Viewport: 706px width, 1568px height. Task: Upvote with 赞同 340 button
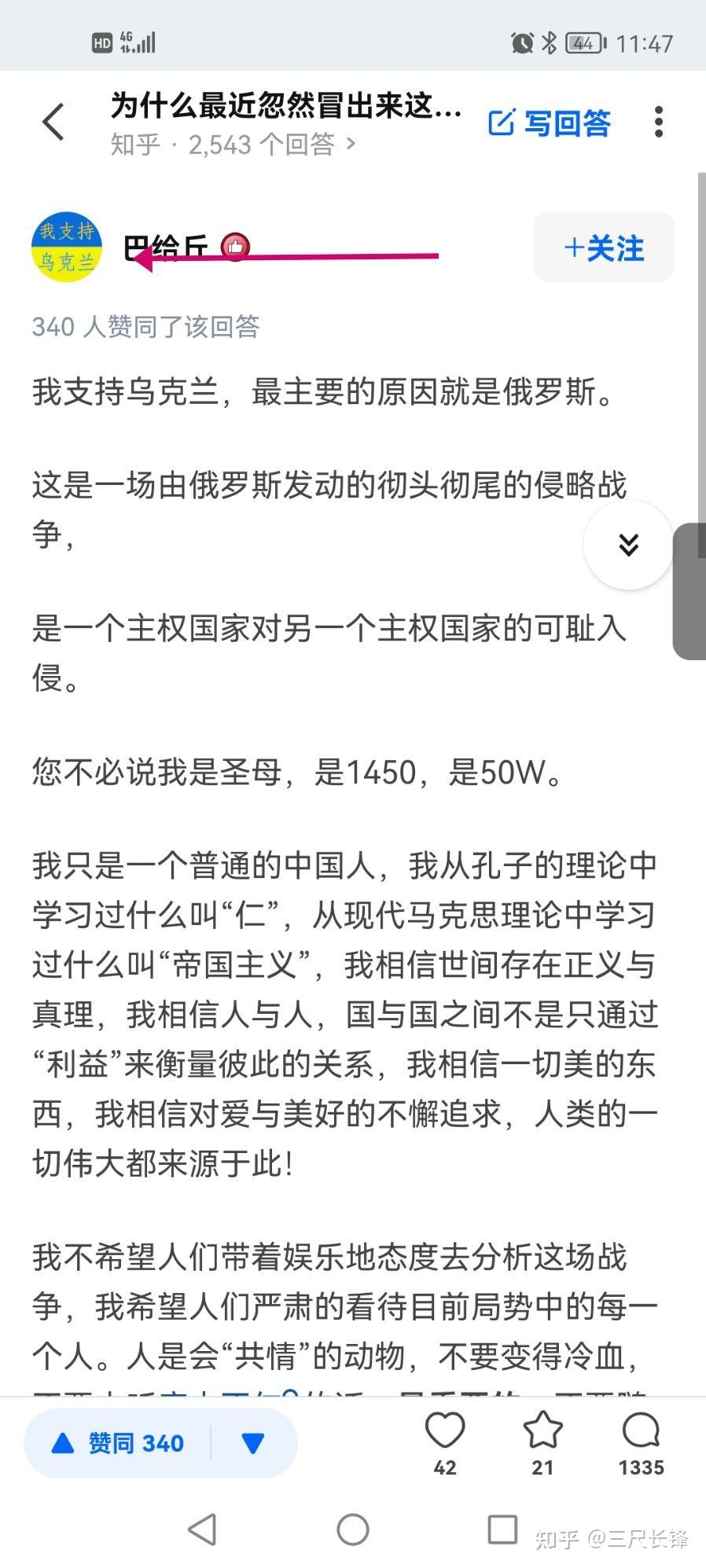(x=118, y=1444)
